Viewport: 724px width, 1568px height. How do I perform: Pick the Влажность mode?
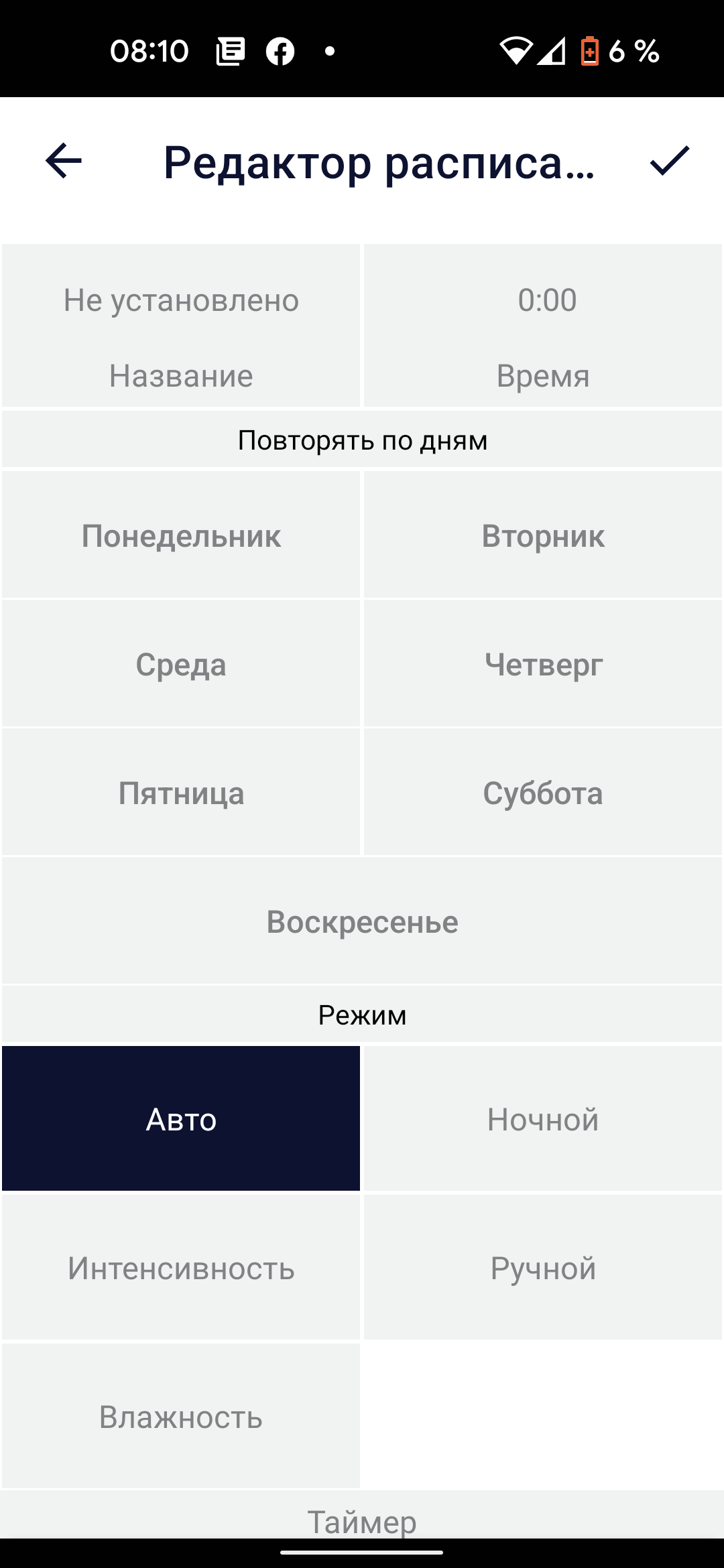click(x=181, y=1417)
